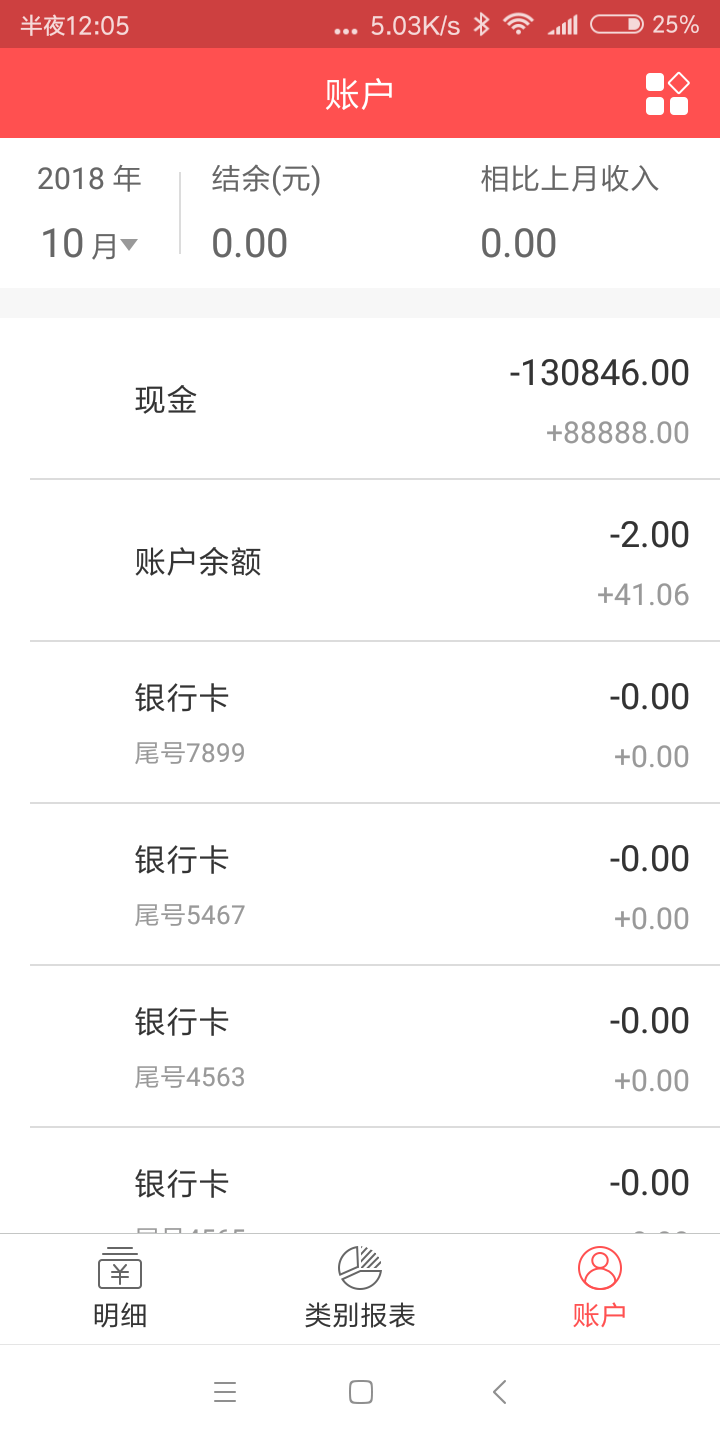Tap the 账户 tab in bottom navigation

click(600, 1288)
